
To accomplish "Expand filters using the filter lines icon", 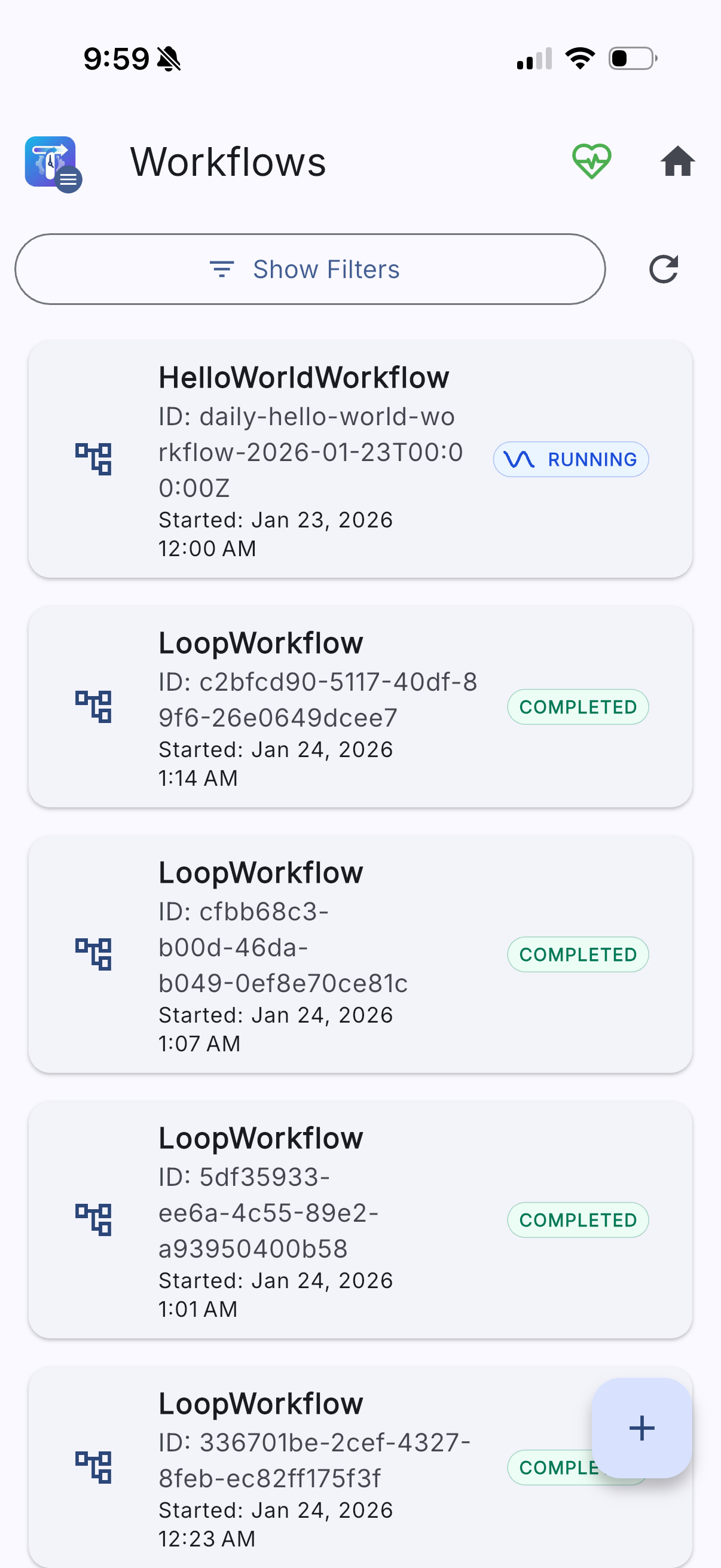I will (x=222, y=269).
